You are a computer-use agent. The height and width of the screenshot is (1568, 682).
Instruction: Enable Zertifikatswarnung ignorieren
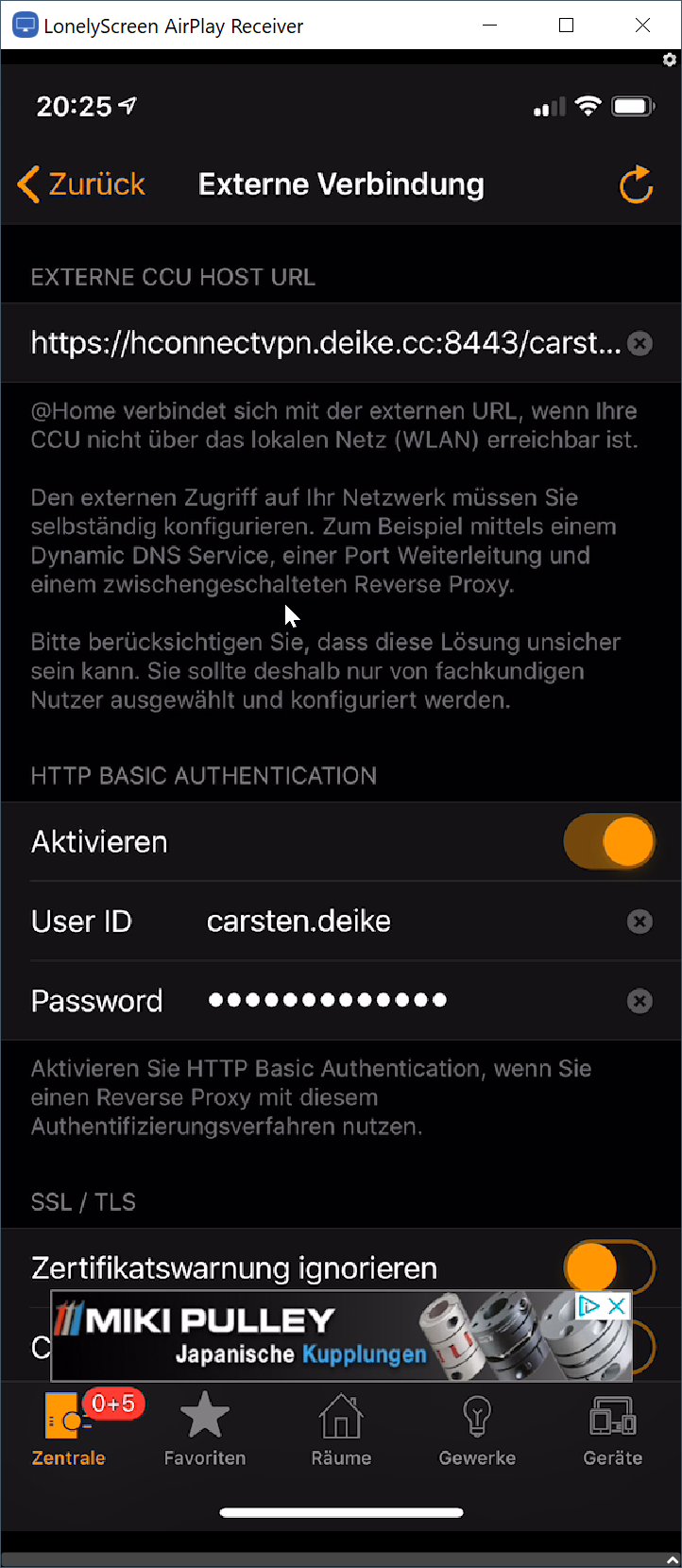point(609,1266)
